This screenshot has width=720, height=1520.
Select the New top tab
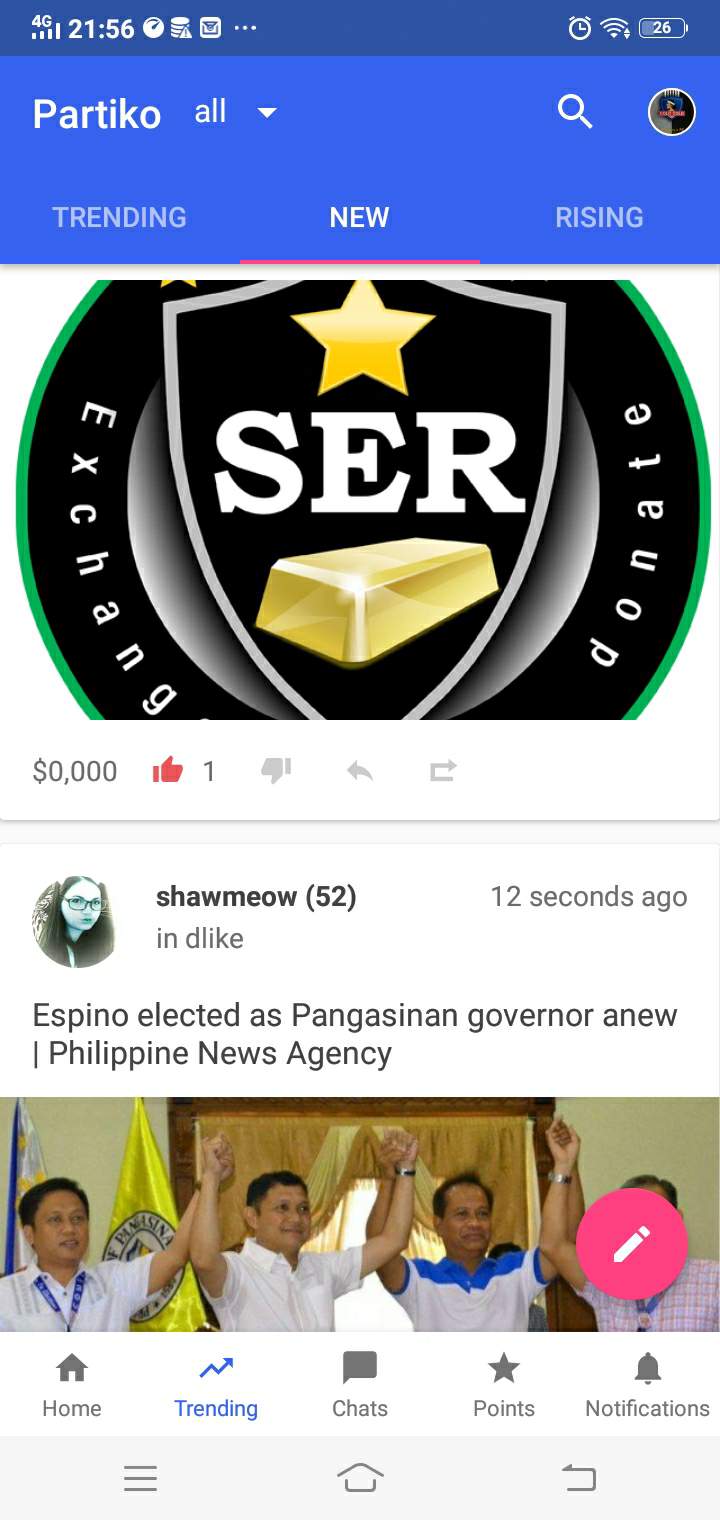[x=359, y=218]
